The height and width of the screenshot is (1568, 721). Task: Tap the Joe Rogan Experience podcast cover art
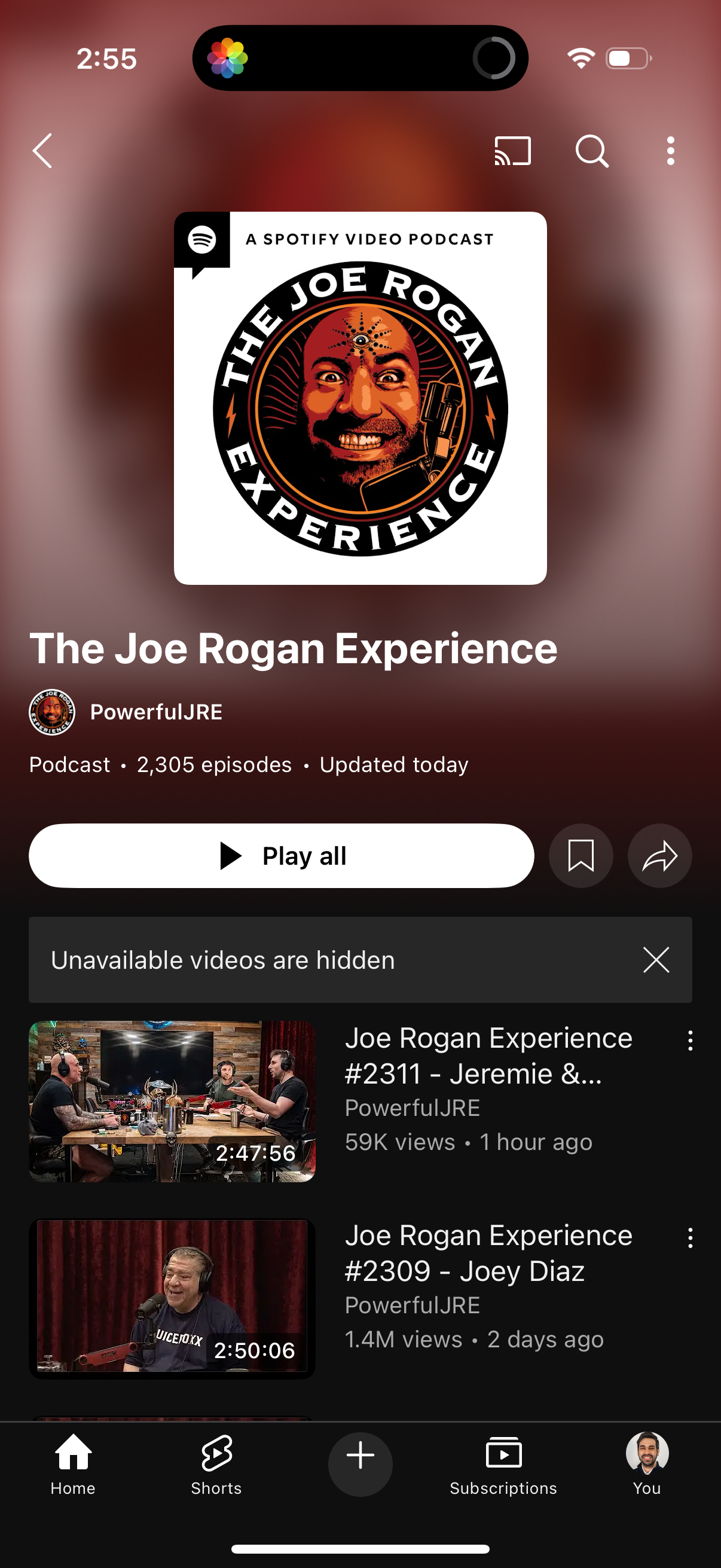[x=360, y=396]
